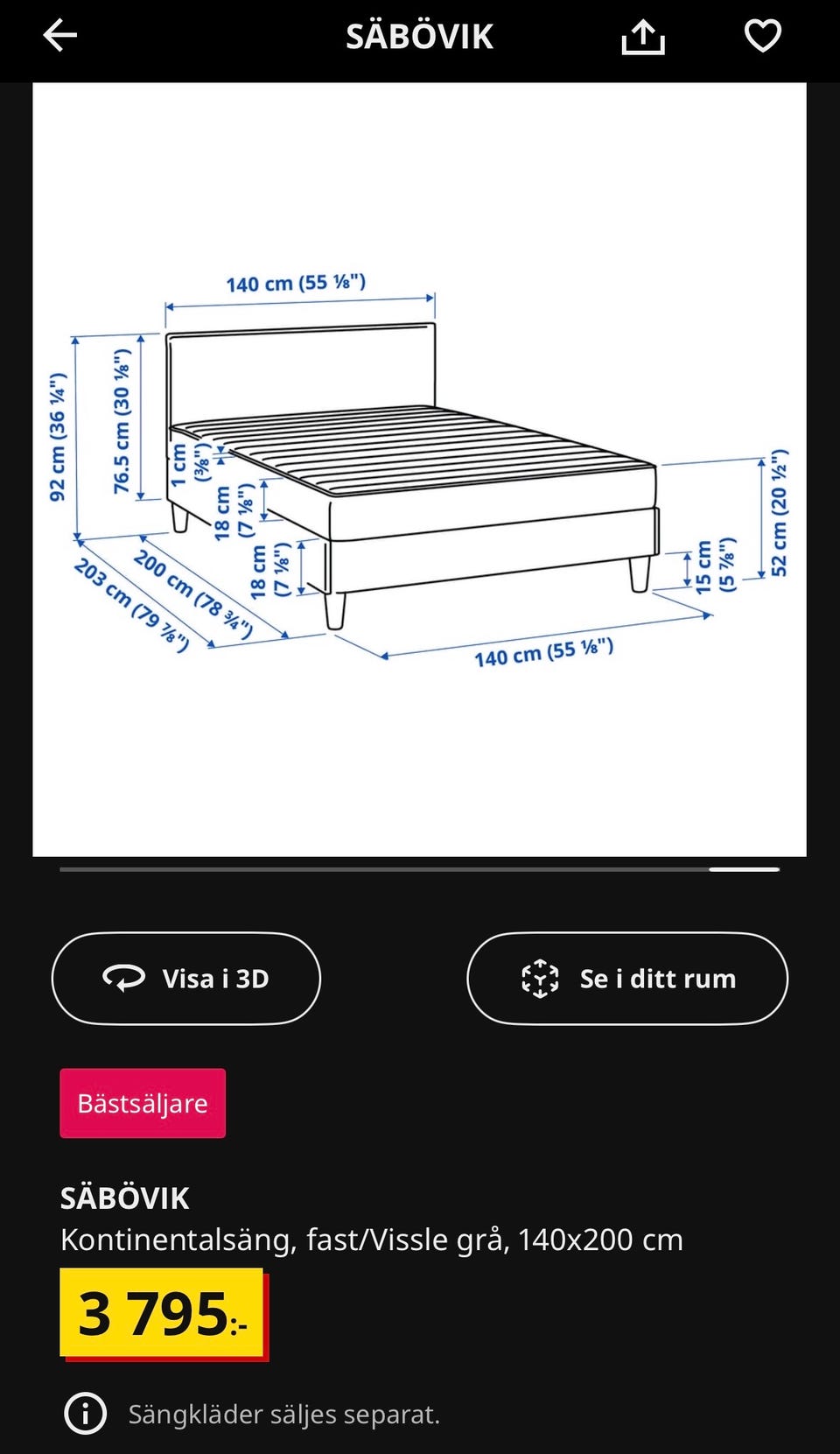The height and width of the screenshot is (1454, 840).
Task: Add SÄBÖVIK to your wishlist via the heart
Action: [x=762, y=35]
